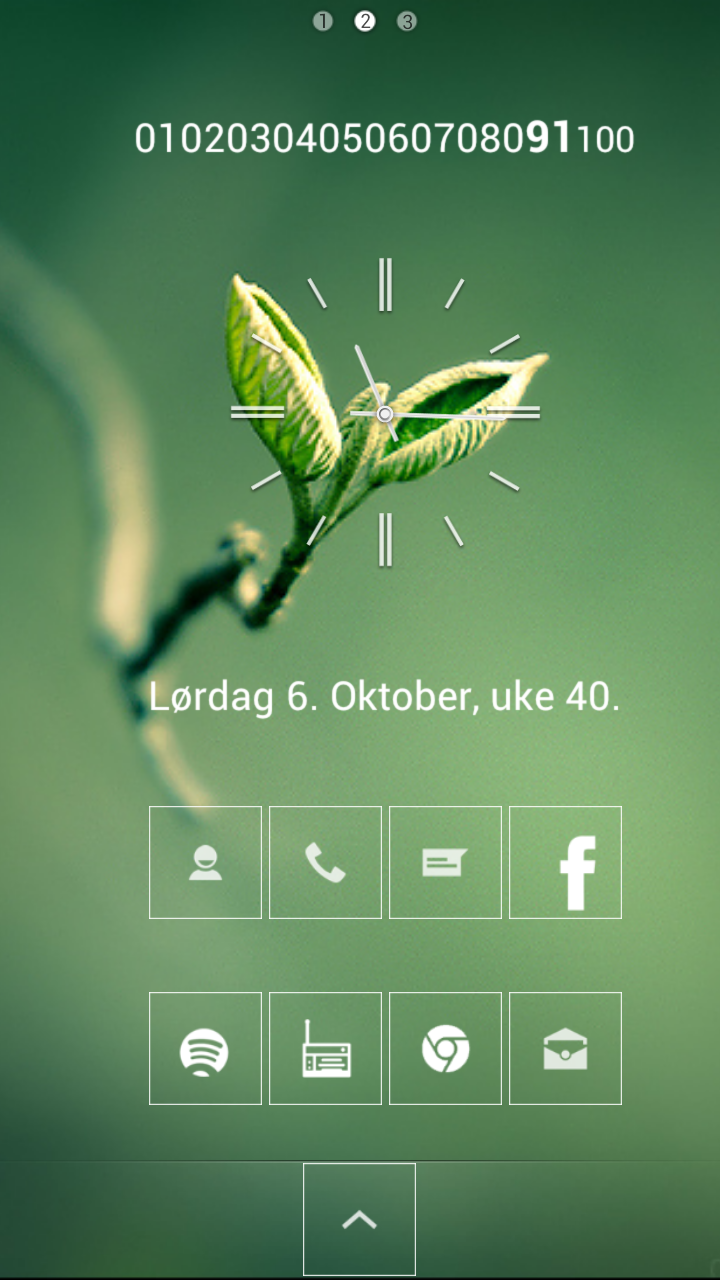The image size is (720, 1280).
Task: Open the email envelope app
Action: 565,1048
